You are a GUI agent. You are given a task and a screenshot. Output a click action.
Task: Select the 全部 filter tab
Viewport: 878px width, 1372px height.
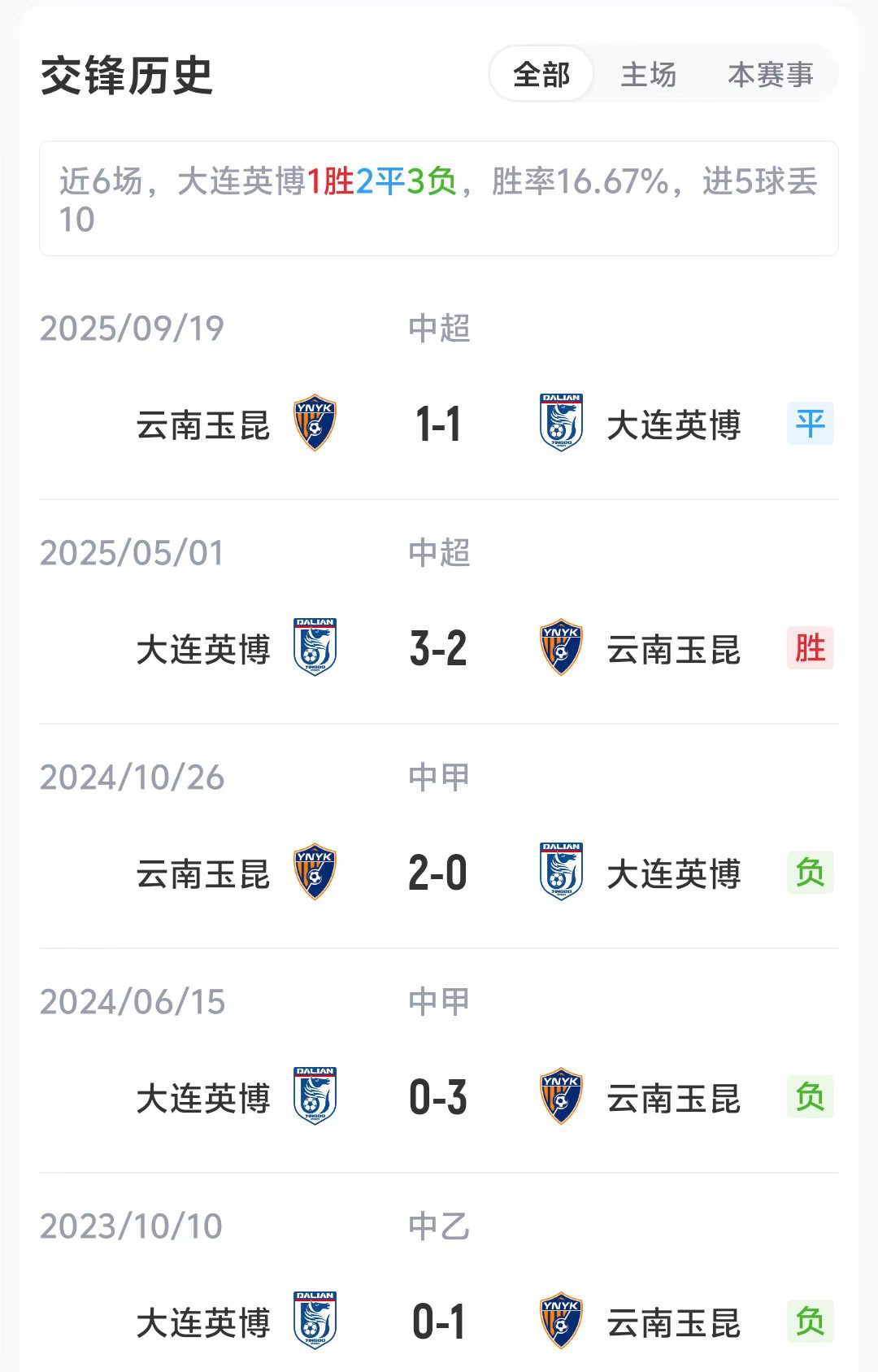pos(541,75)
